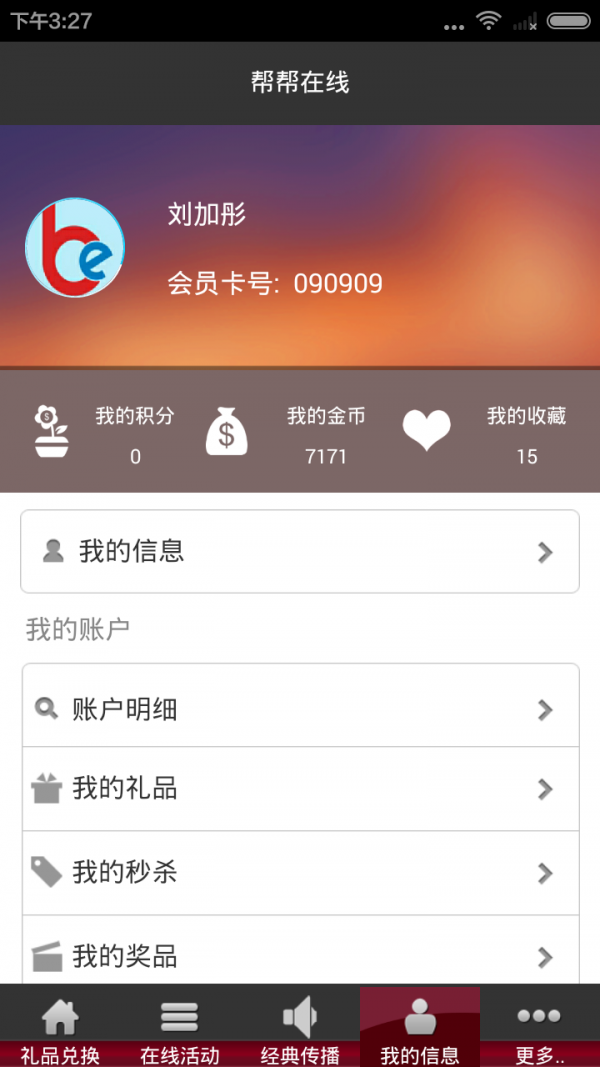
Task: Open 账户明细 account details
Action: pyautogui.click(x=300, y=709)
